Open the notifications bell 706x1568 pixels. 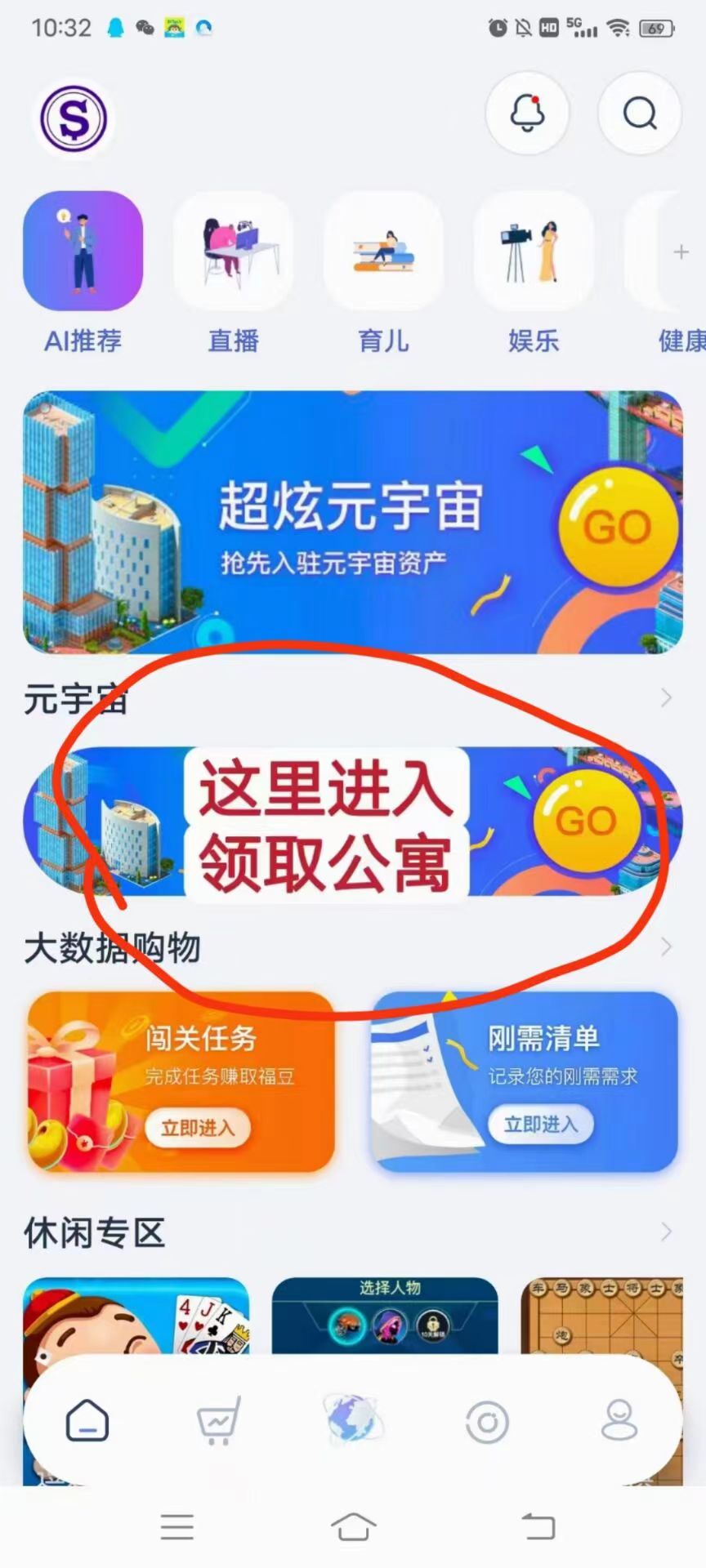[527, 114]
